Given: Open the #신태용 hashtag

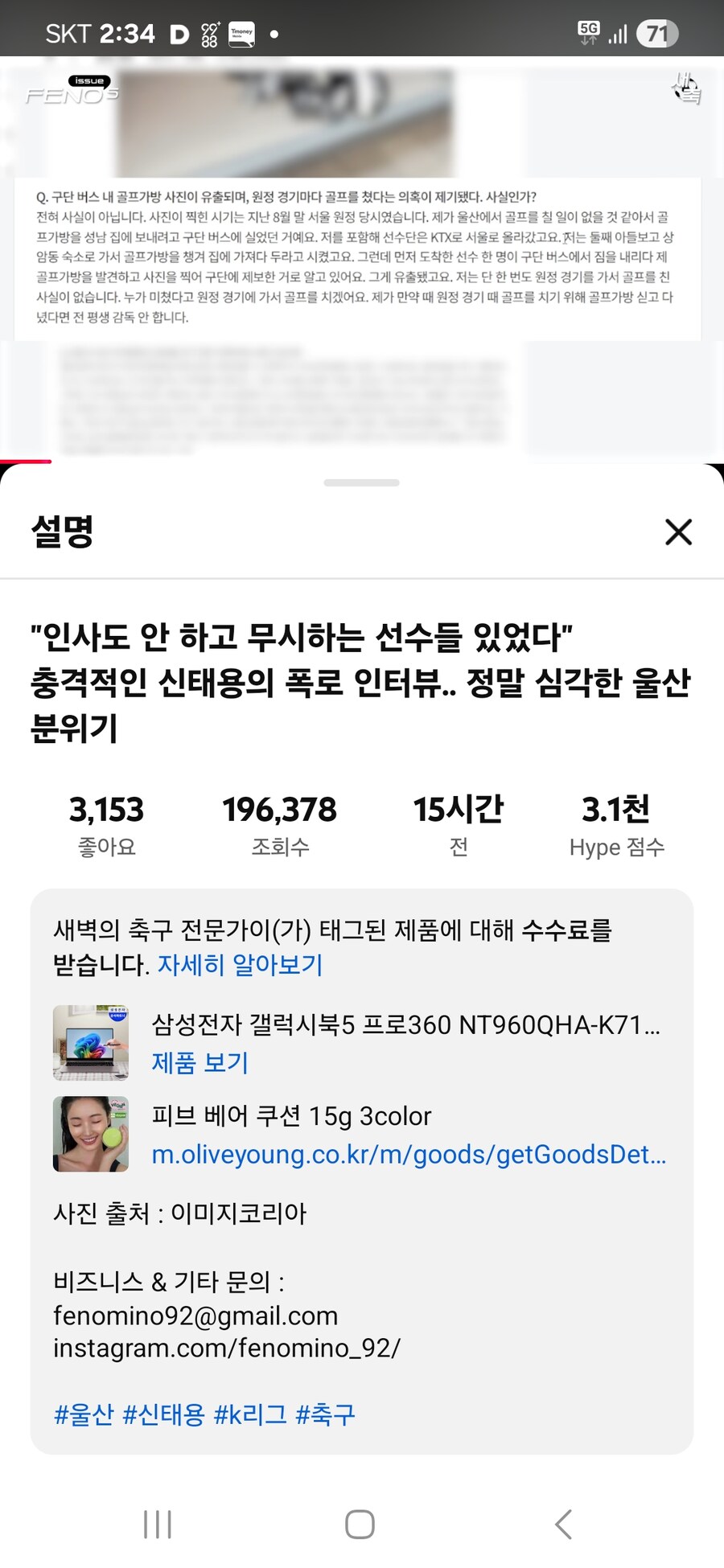Looking at the screenshot, I should pyautogui.click(x=163, y=1414).
